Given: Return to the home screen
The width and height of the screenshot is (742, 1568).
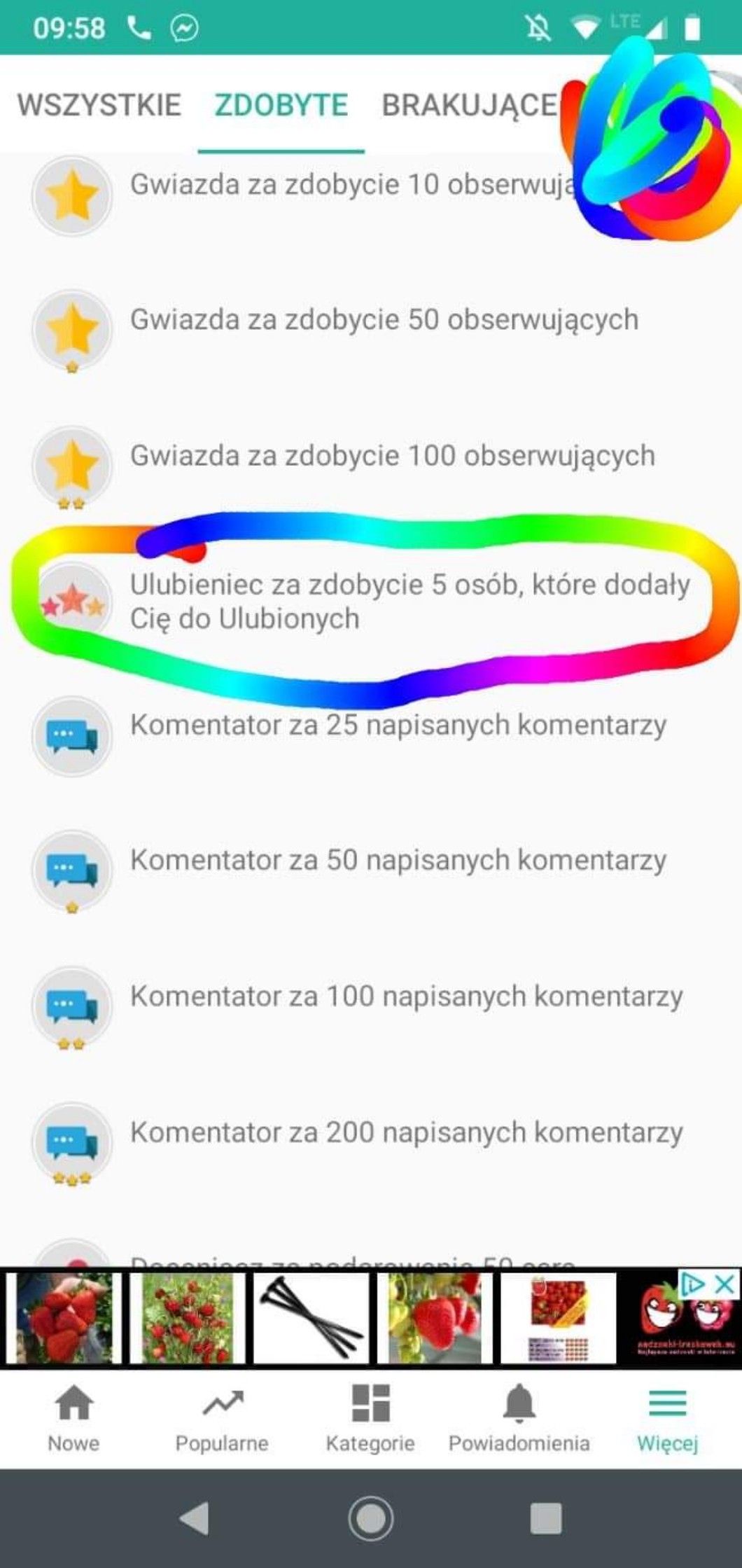Looking at the screenshot, I should tap(370, 1519).
